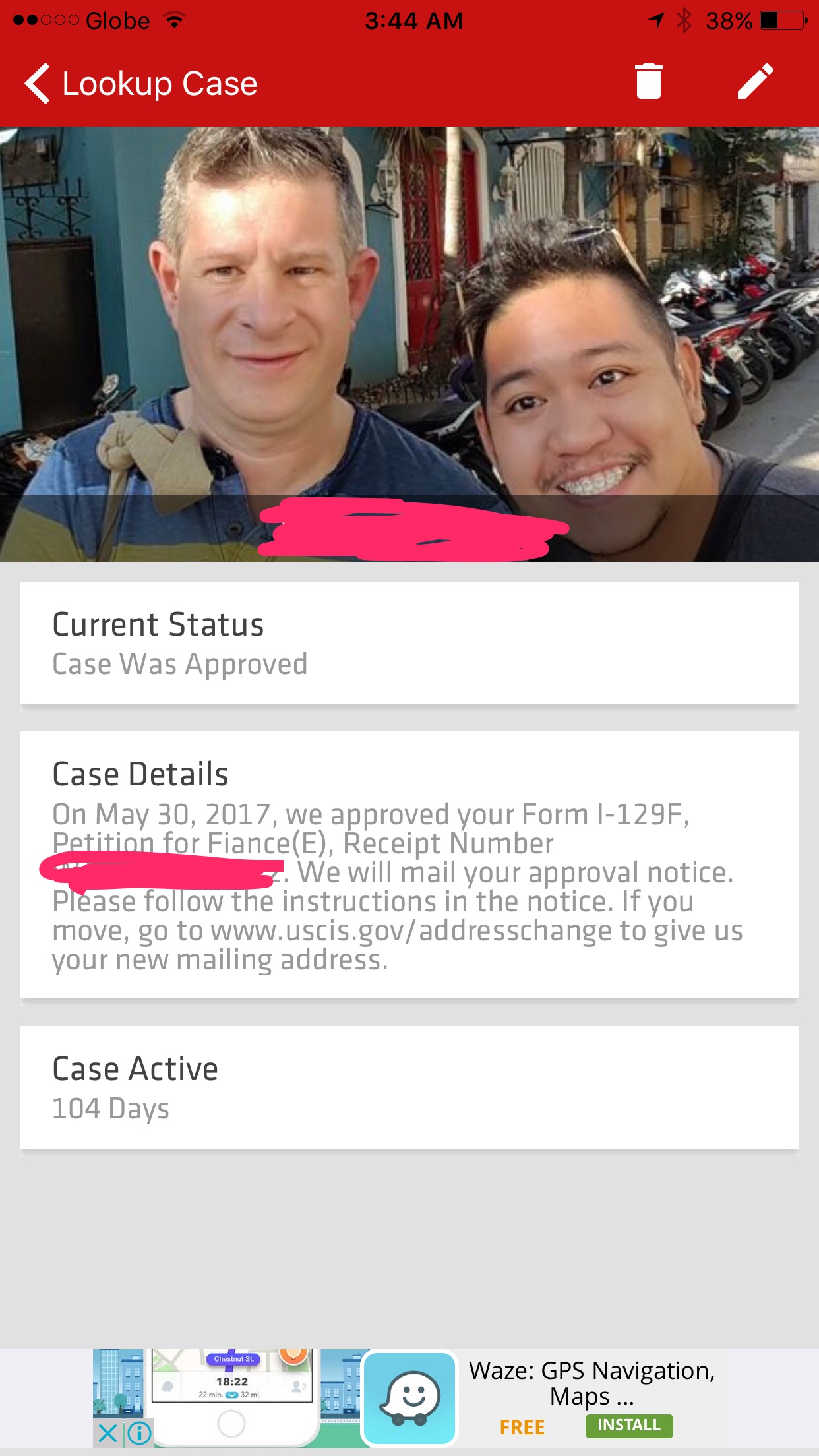Close the Waze ad banner
Viewport: 819px width, 1456px height.
point(107,1433)
